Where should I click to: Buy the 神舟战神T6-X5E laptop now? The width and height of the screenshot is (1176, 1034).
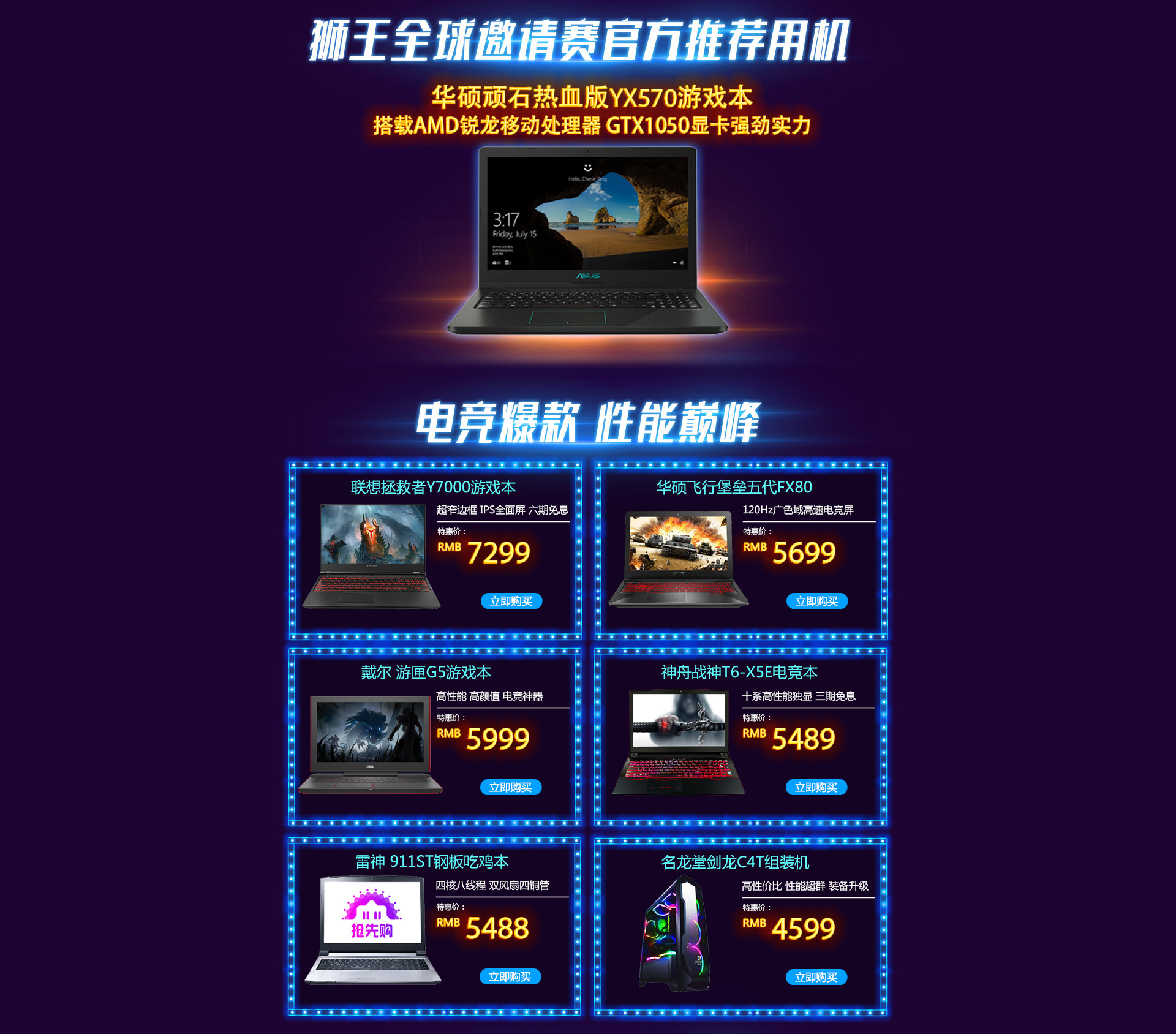coord(816,787)
